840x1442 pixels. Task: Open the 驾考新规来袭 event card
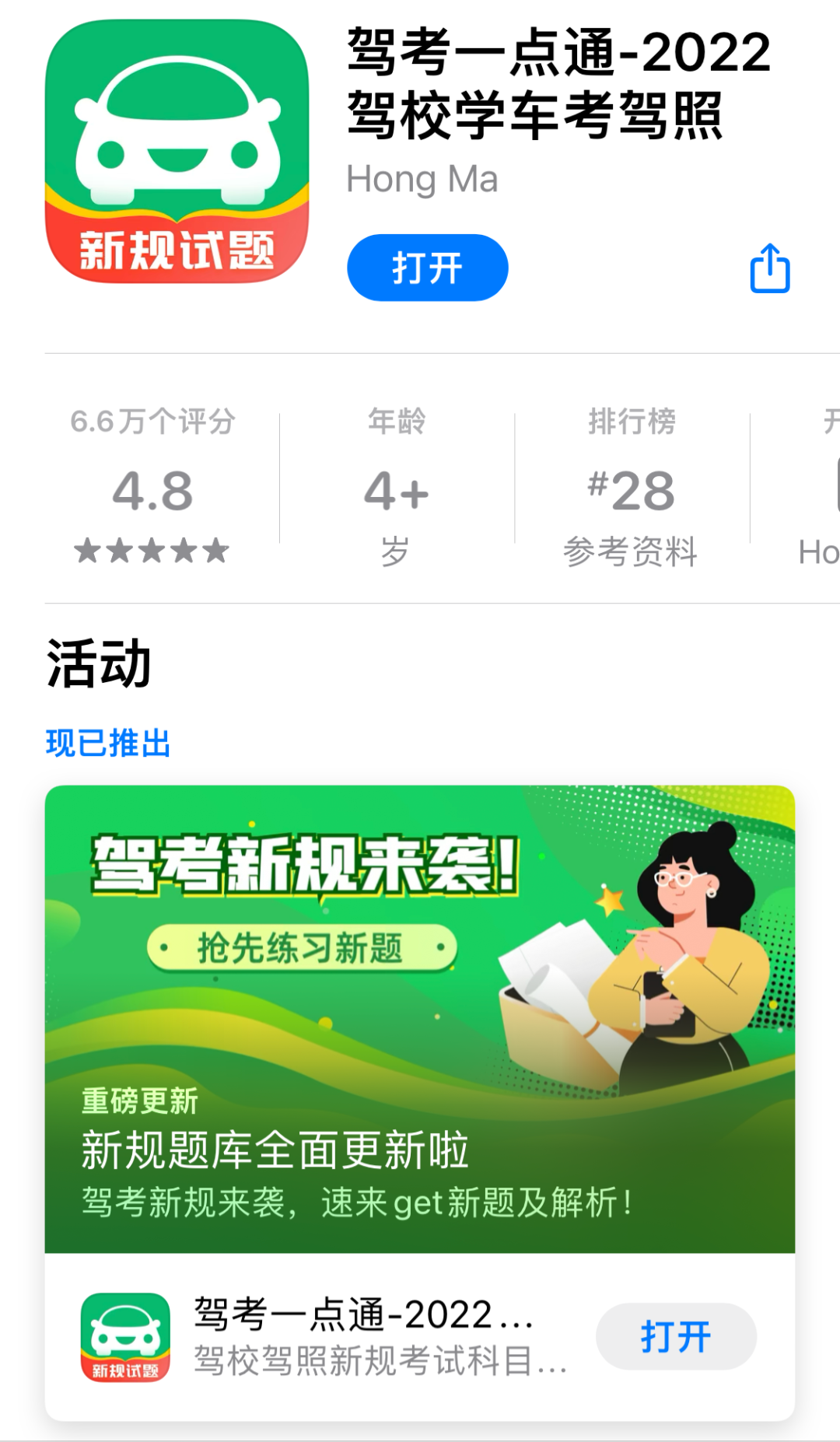419,1019
